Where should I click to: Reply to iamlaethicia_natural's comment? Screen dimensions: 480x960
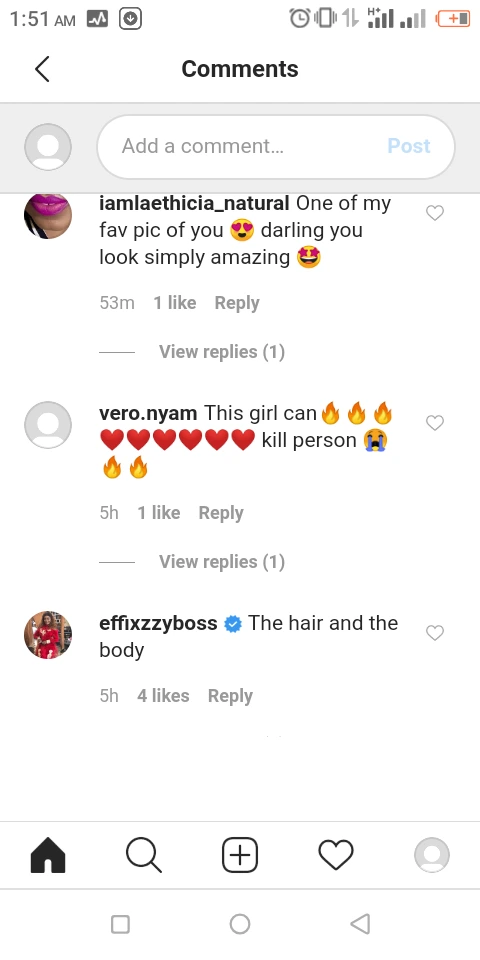click(237, 303)
